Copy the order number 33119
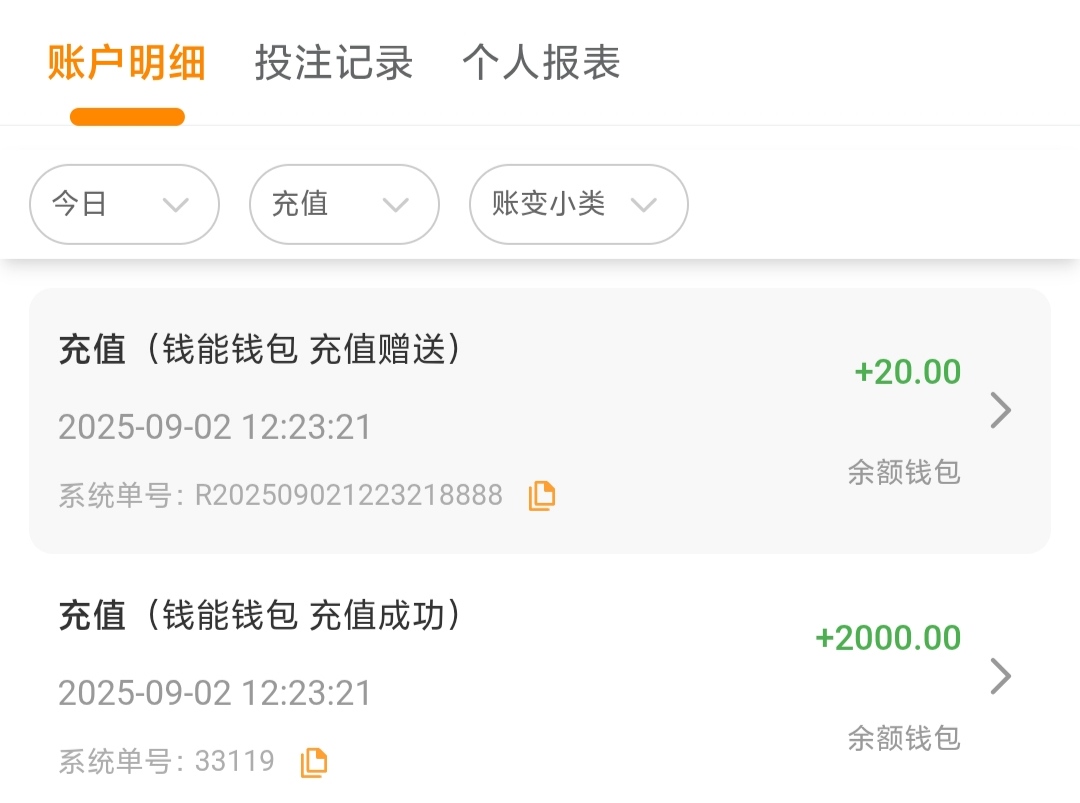This screenshot has width=1080, height=803. pos(314,762)
